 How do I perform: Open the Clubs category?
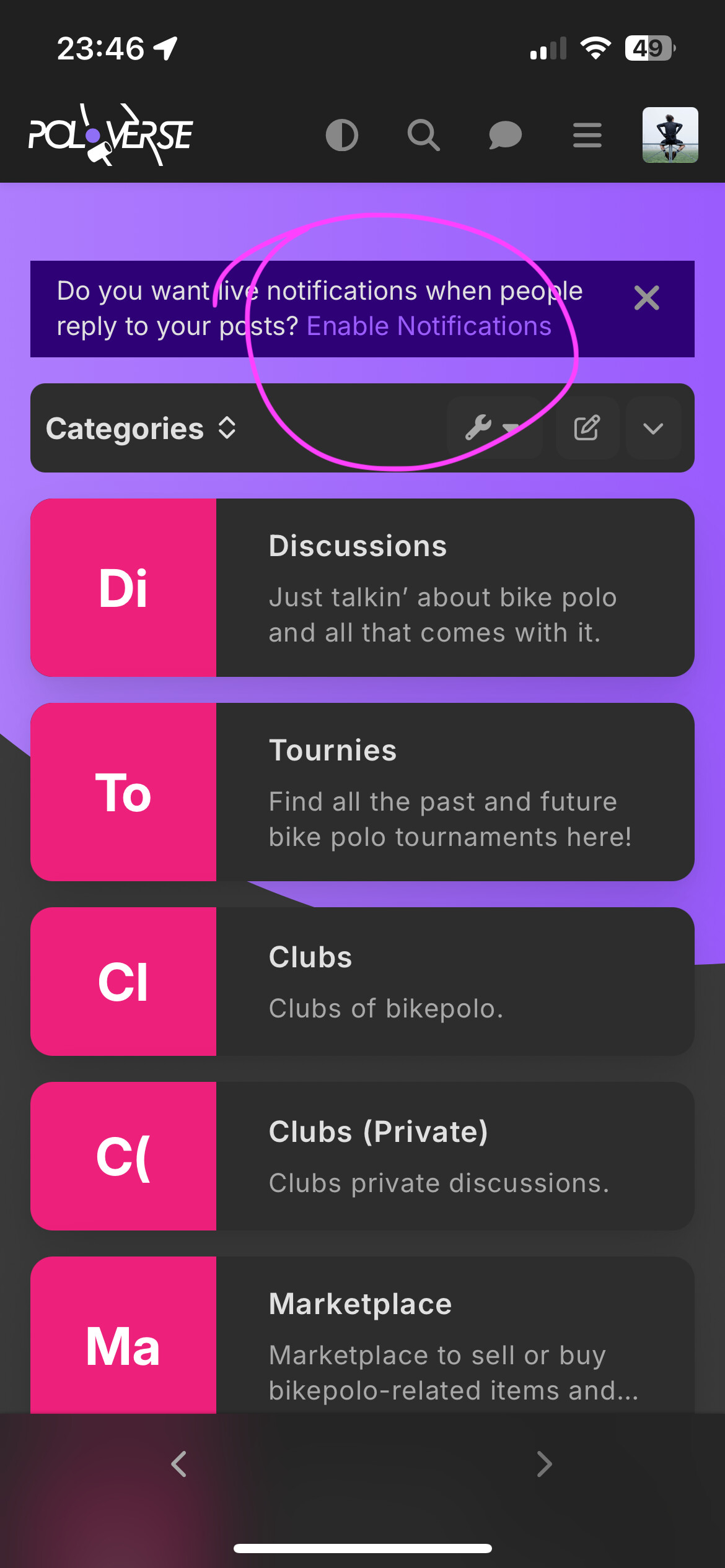pos(362,982)
